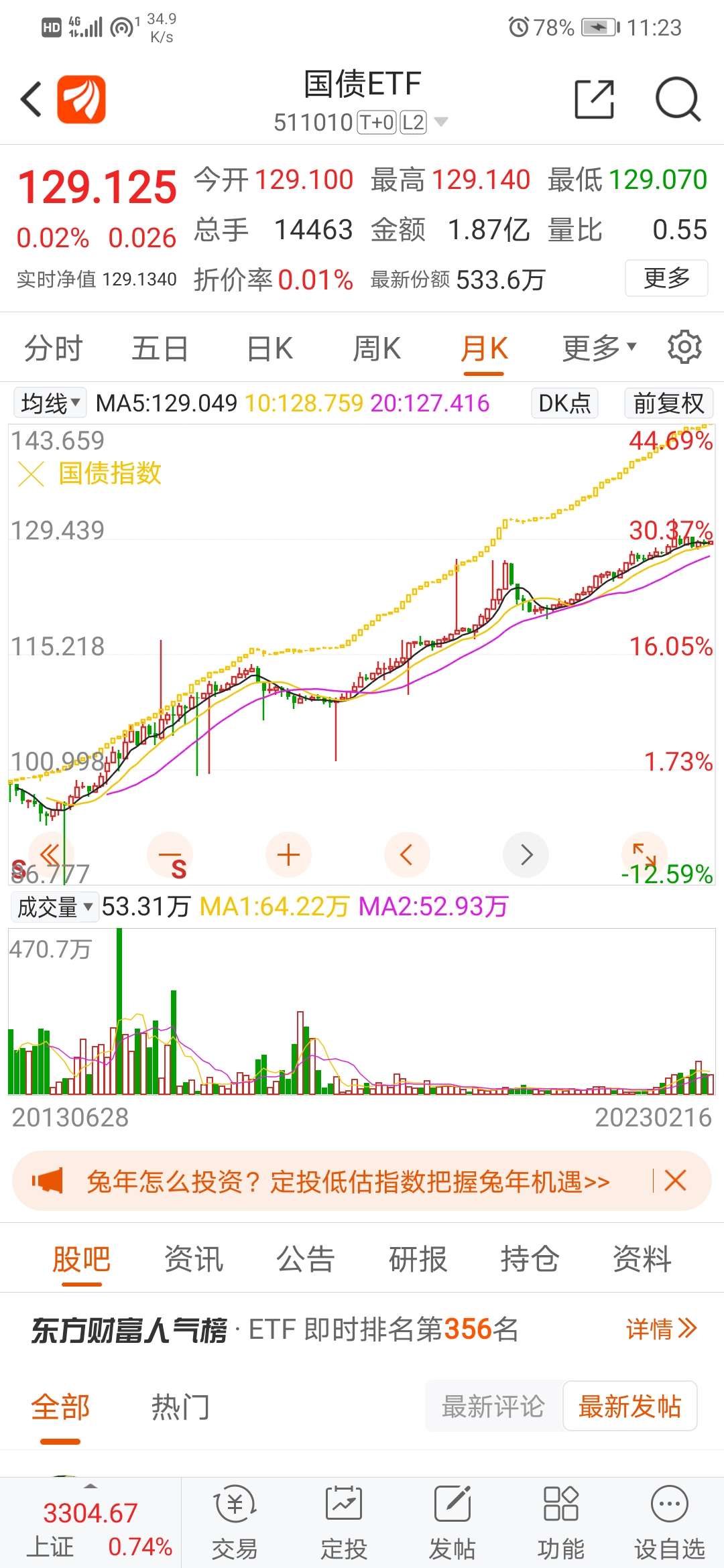The height and width of the screenshot is (1568, 724).
Task: Switch to 分时 chart
Action: tap(54, 348)
